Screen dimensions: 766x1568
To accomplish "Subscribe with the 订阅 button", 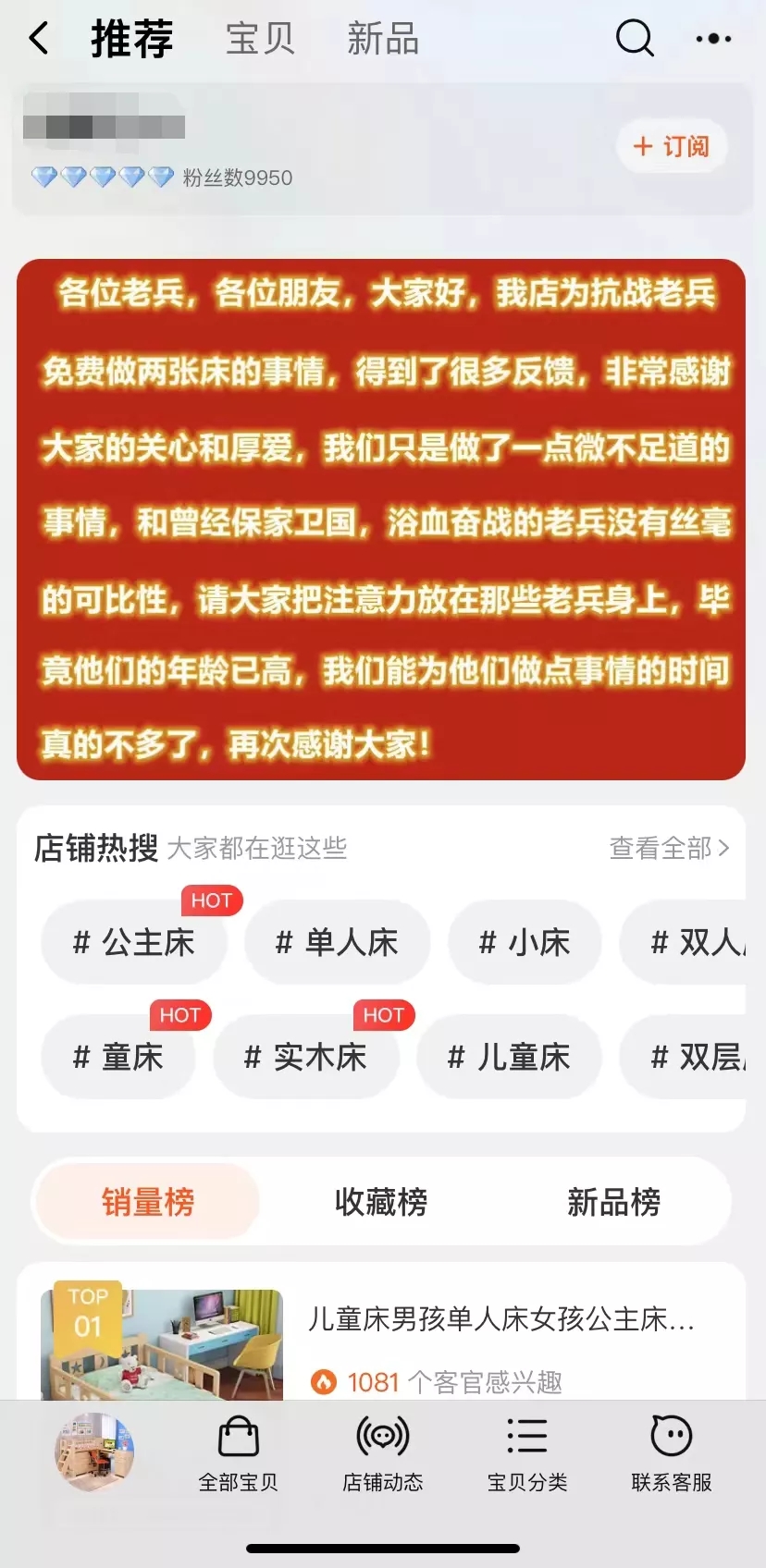I will coord(673,146).
